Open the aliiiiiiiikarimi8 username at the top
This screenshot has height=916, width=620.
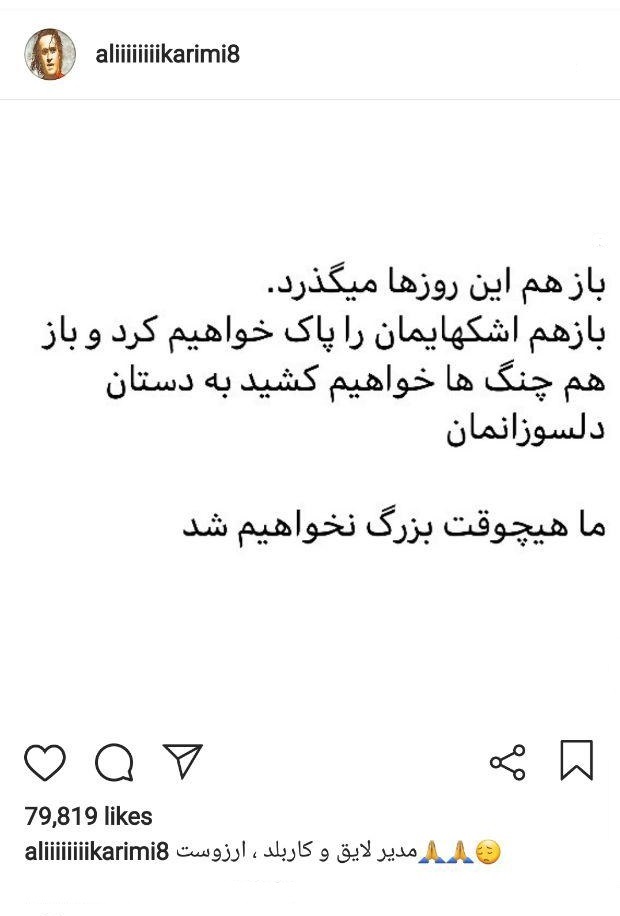click(x=167, y=54)
